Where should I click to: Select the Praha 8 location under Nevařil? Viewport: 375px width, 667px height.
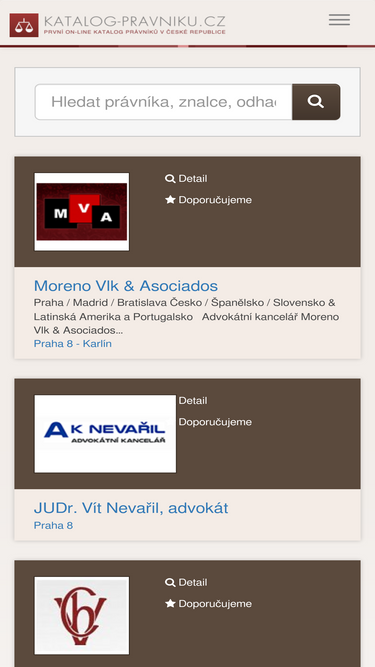53,526
